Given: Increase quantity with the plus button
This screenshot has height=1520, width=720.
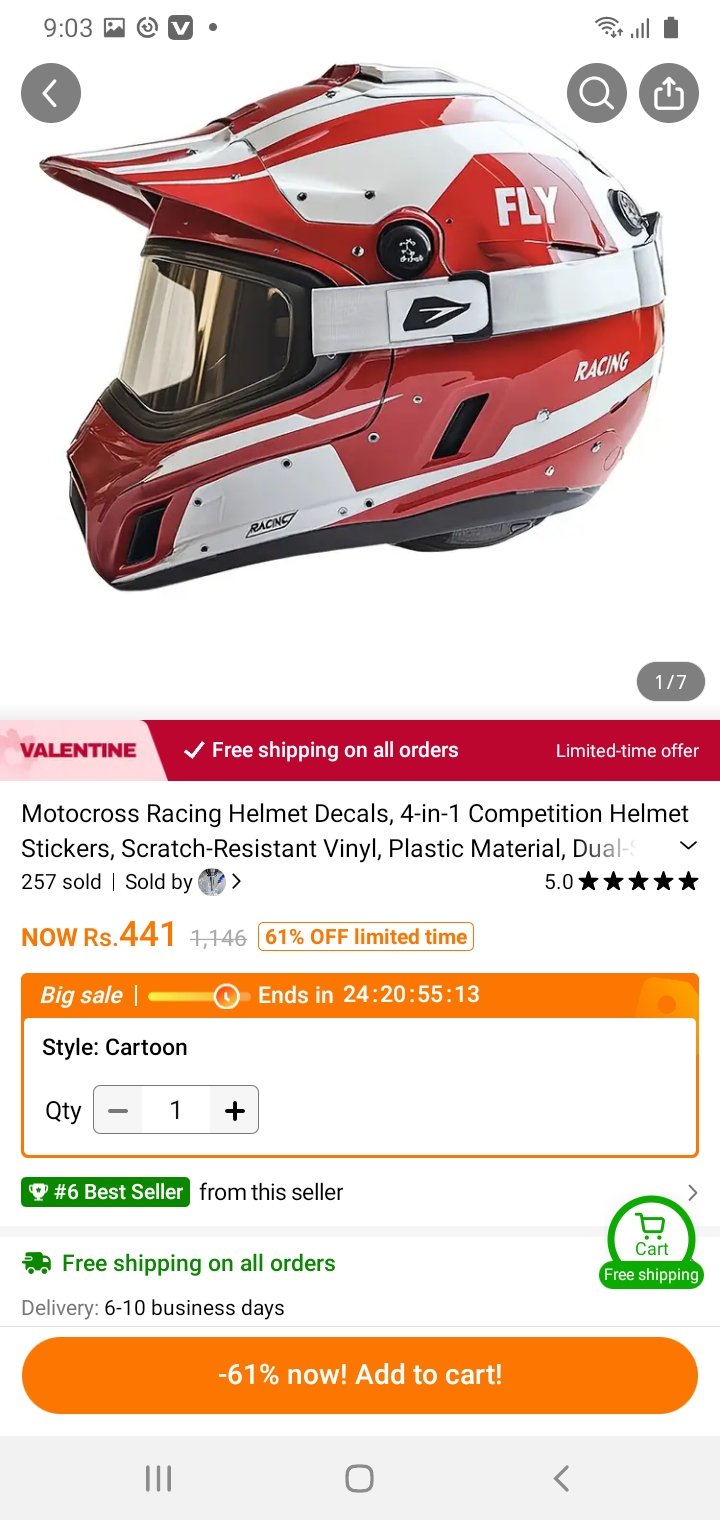Looking at the screenshot, I should click(235, 1110).
